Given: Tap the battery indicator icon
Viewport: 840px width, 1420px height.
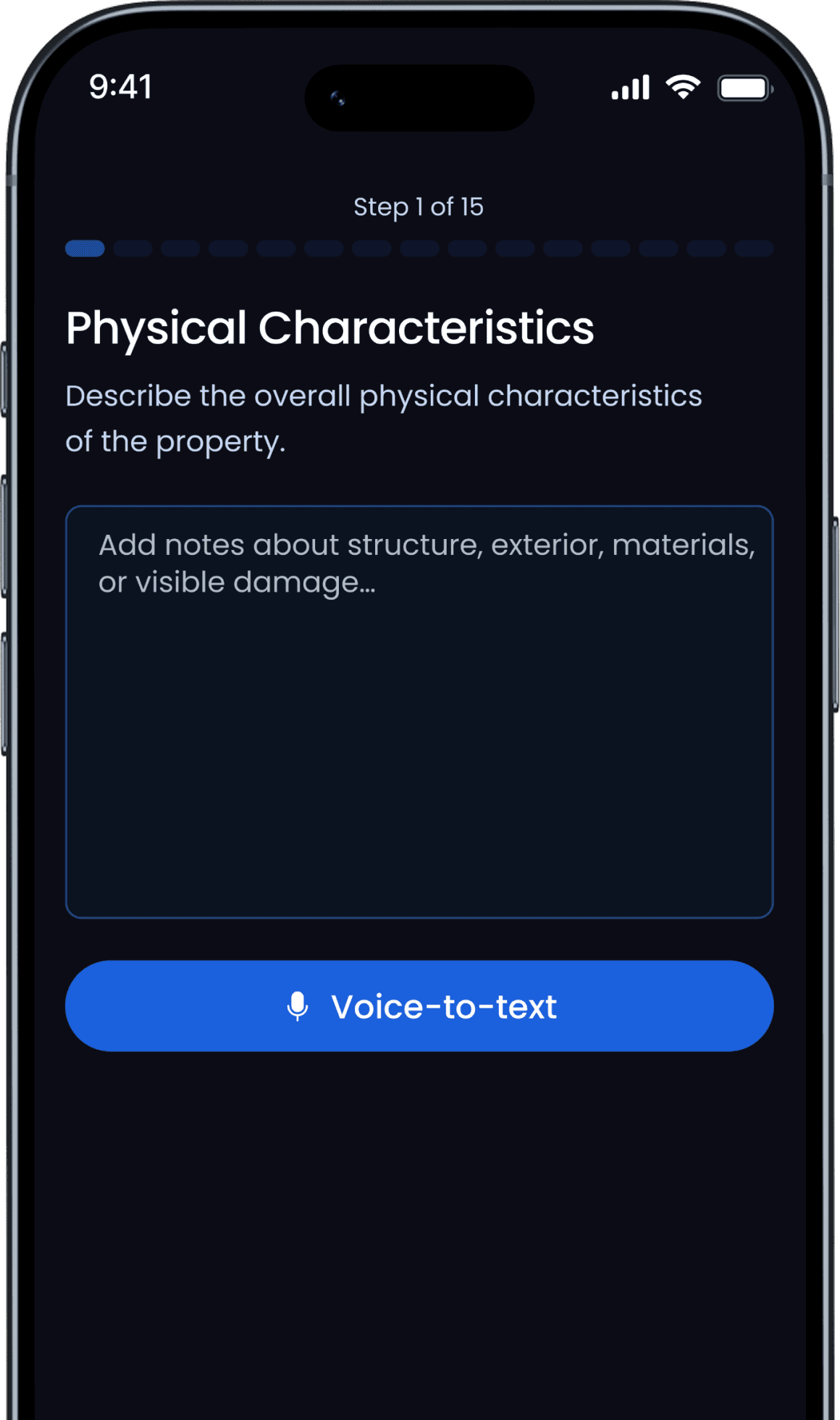Looking at the screenshot, I should pyautogui.click(x=744, y=88).
